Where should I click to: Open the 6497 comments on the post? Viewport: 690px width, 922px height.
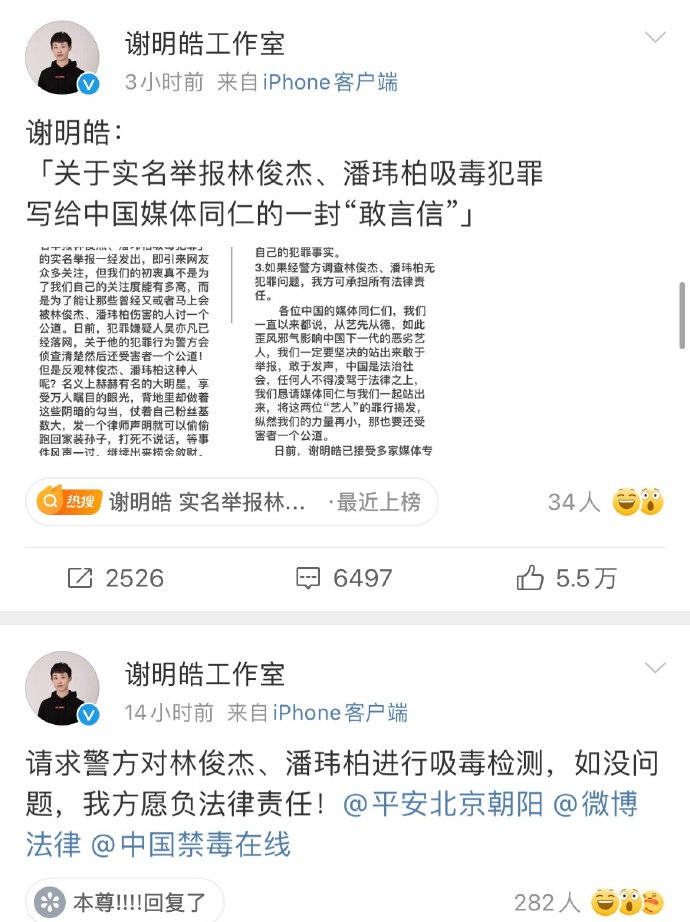(345, 578)
